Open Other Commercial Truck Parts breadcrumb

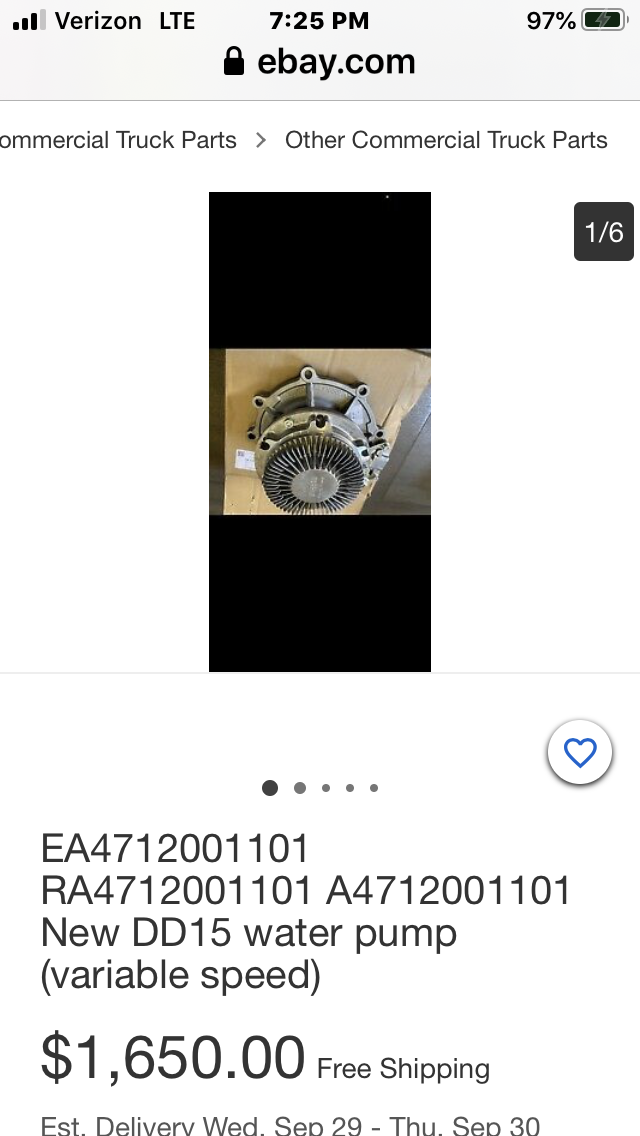pos(446,140)
